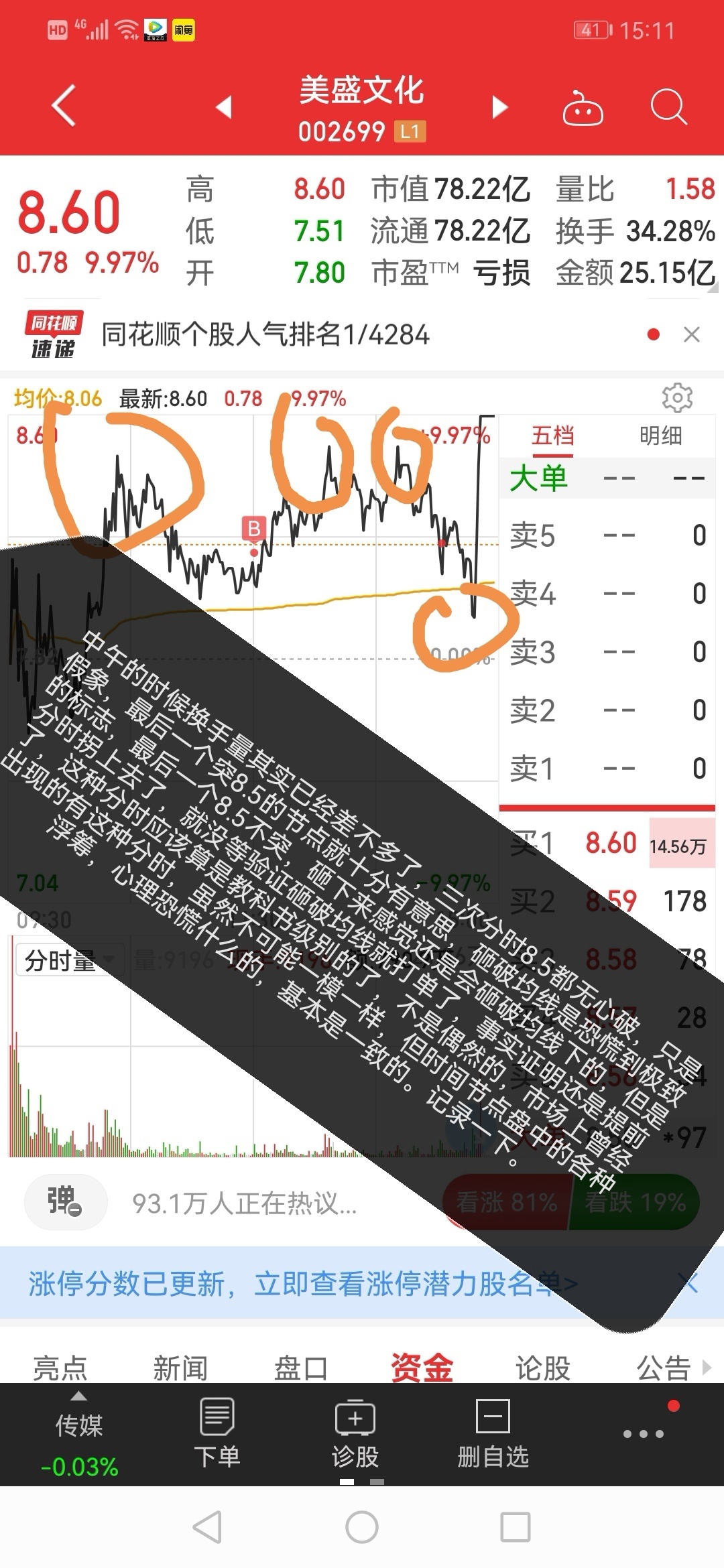Screen dimensions: 724x1568
Task: Switch to the 明细 tab
Action: [660, 436]
